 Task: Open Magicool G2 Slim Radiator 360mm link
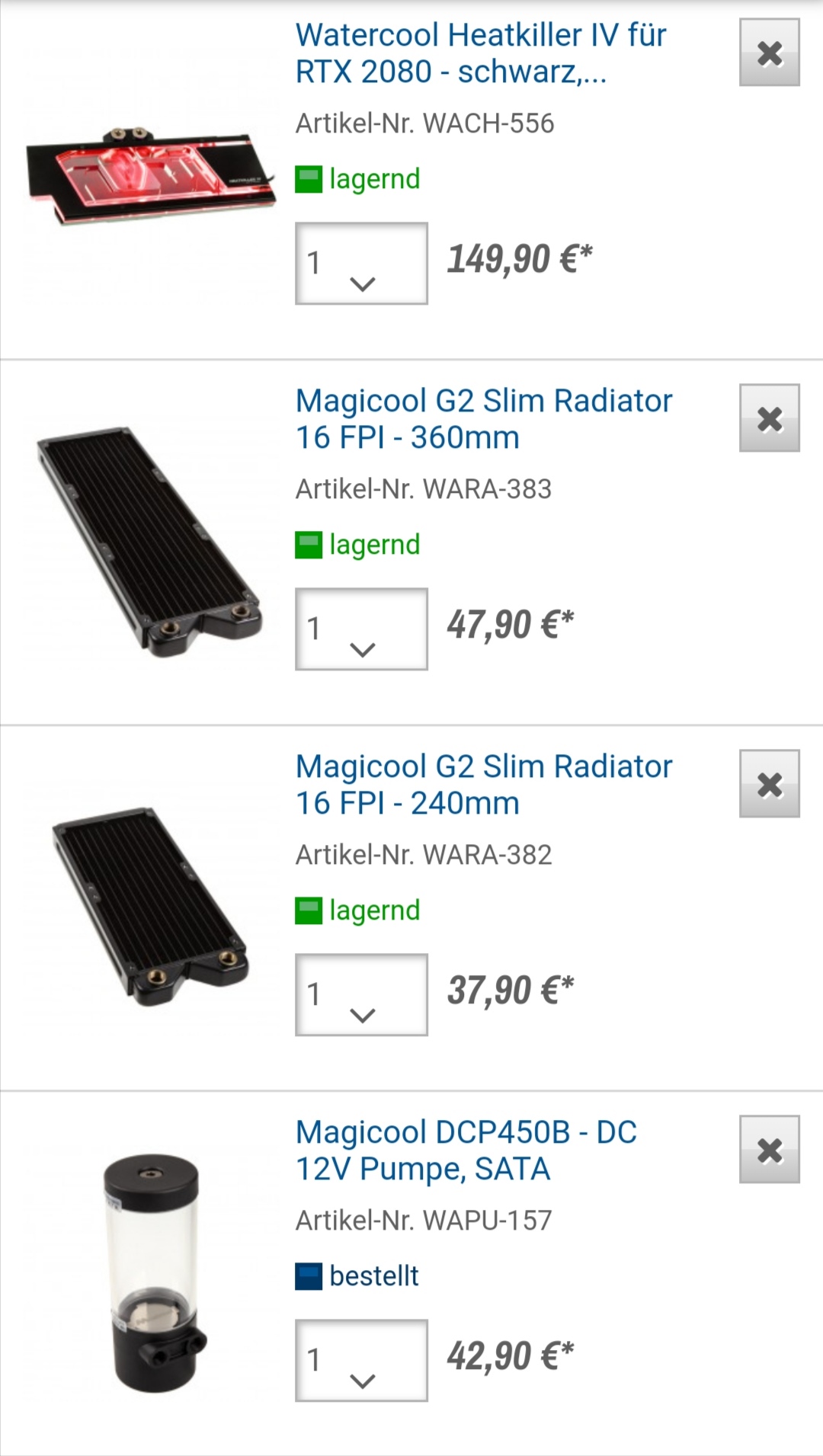pyautogui.click(x=483, y=419)
